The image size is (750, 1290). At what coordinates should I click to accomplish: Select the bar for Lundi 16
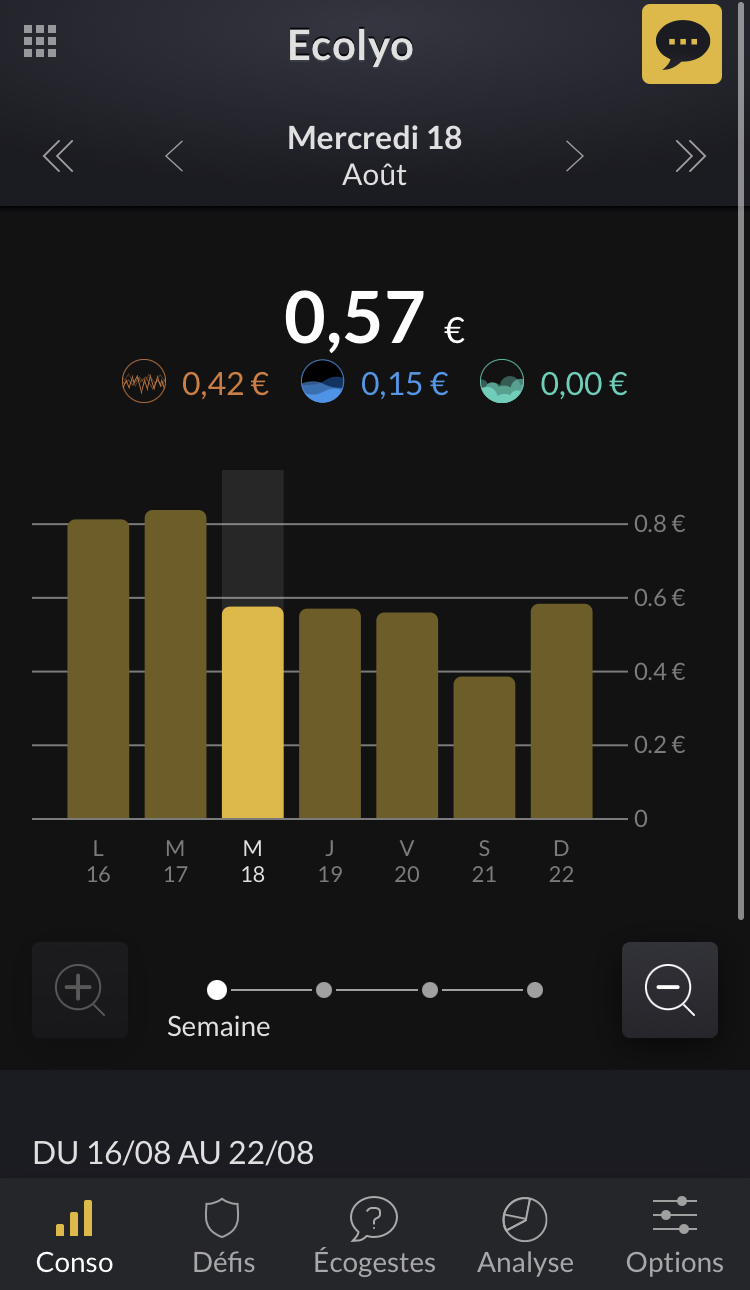click(98, 668)
